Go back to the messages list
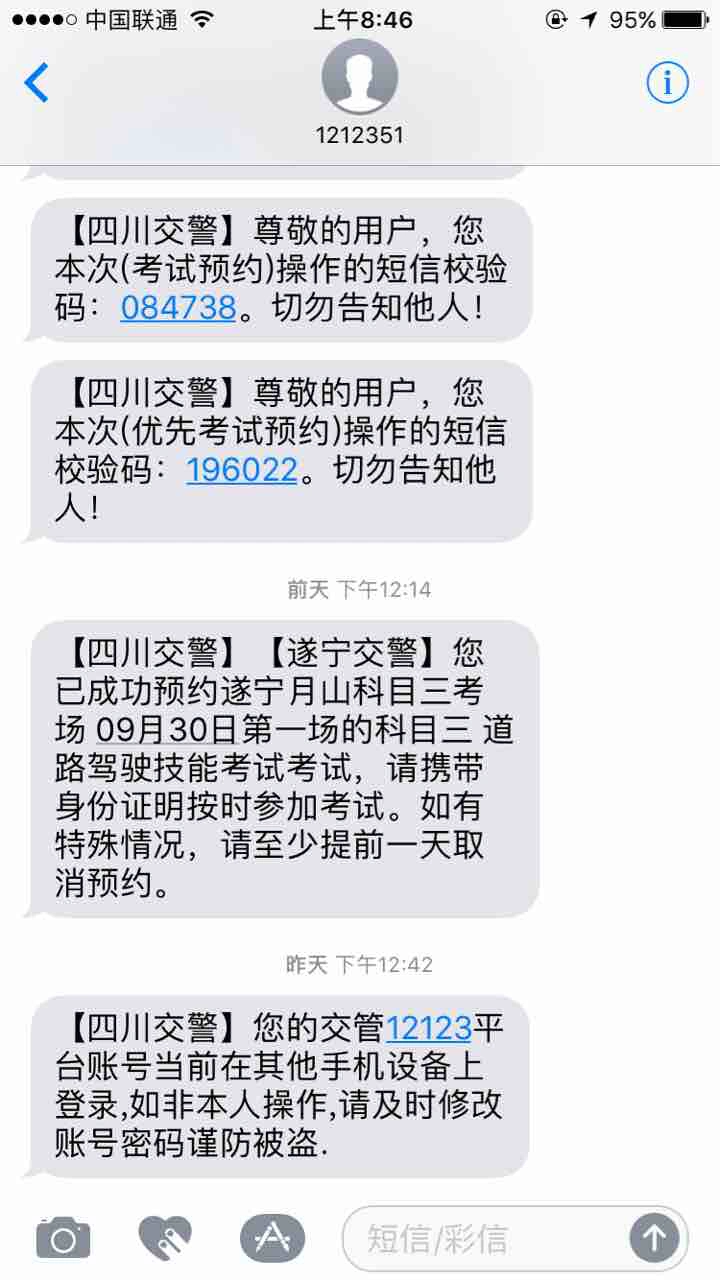 click(x=37, y=83)
